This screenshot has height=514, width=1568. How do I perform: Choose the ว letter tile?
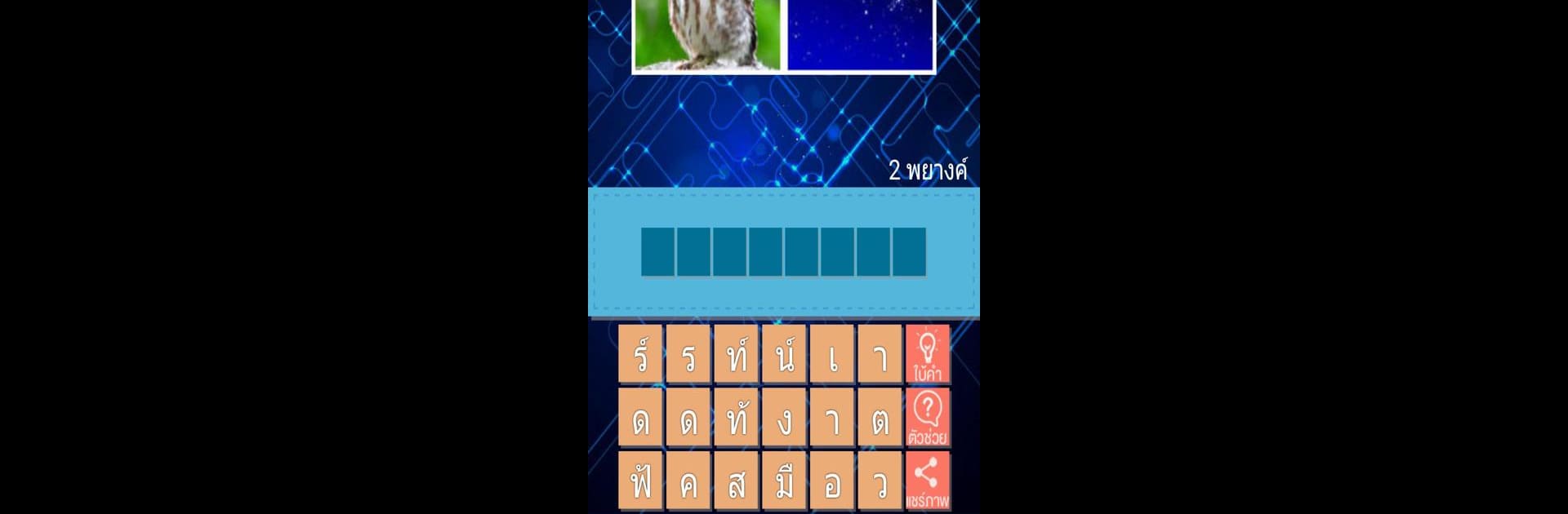pos(880,481)
